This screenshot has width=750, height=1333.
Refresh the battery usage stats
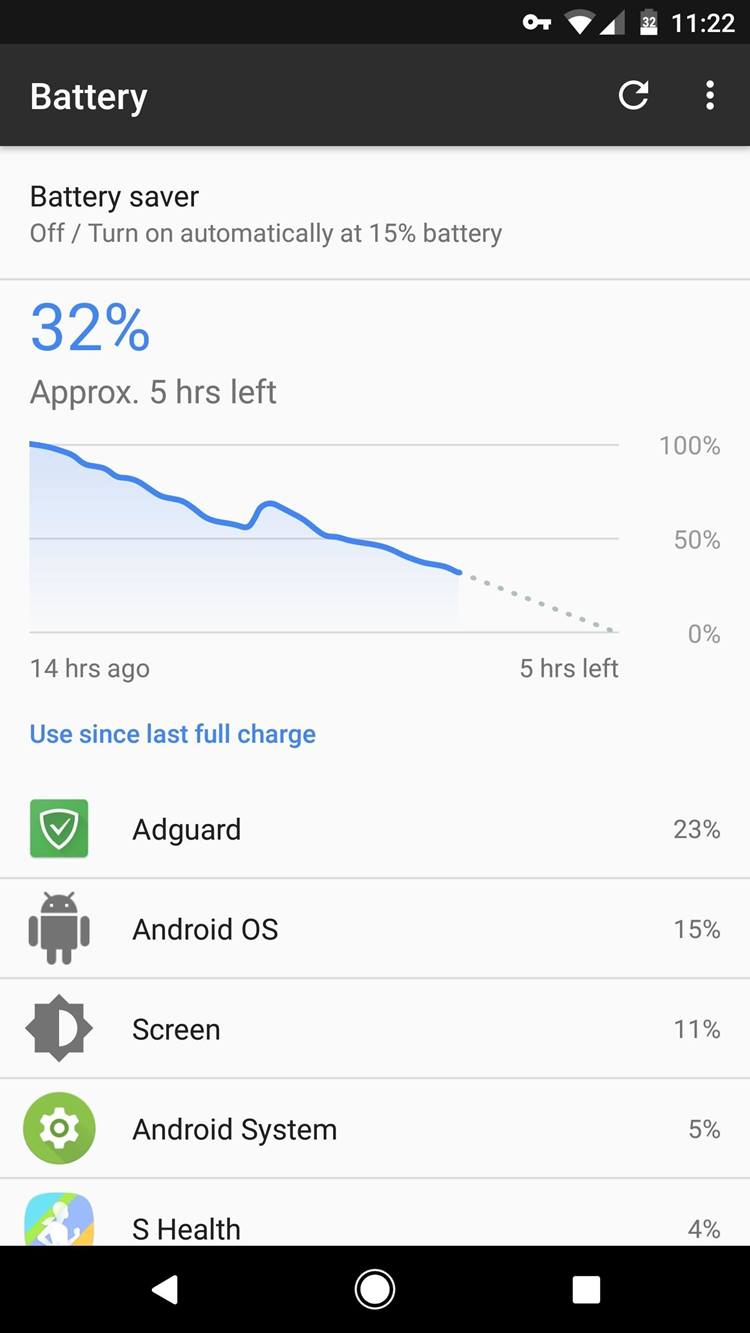coord(633,96)
